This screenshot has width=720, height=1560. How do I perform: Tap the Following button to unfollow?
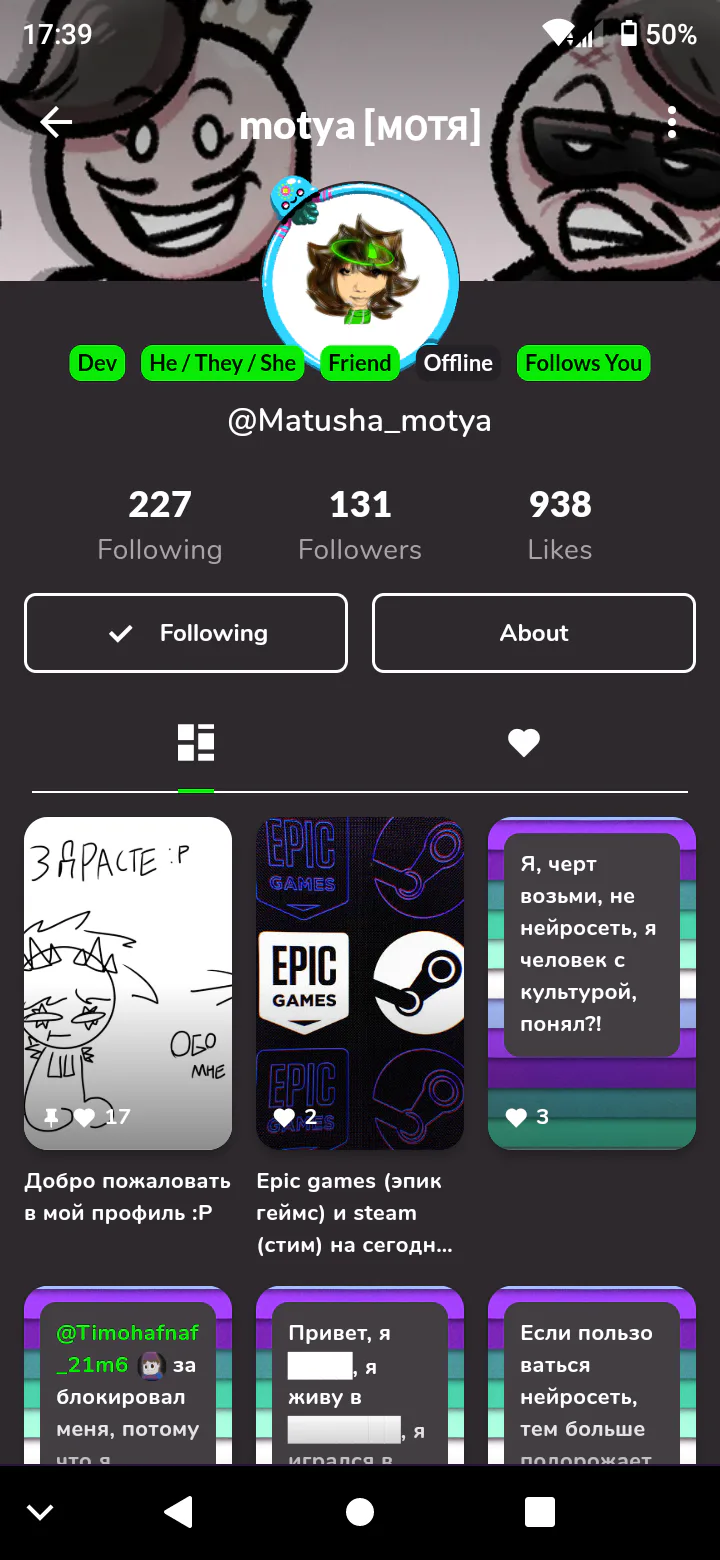(x=186, y=633)
